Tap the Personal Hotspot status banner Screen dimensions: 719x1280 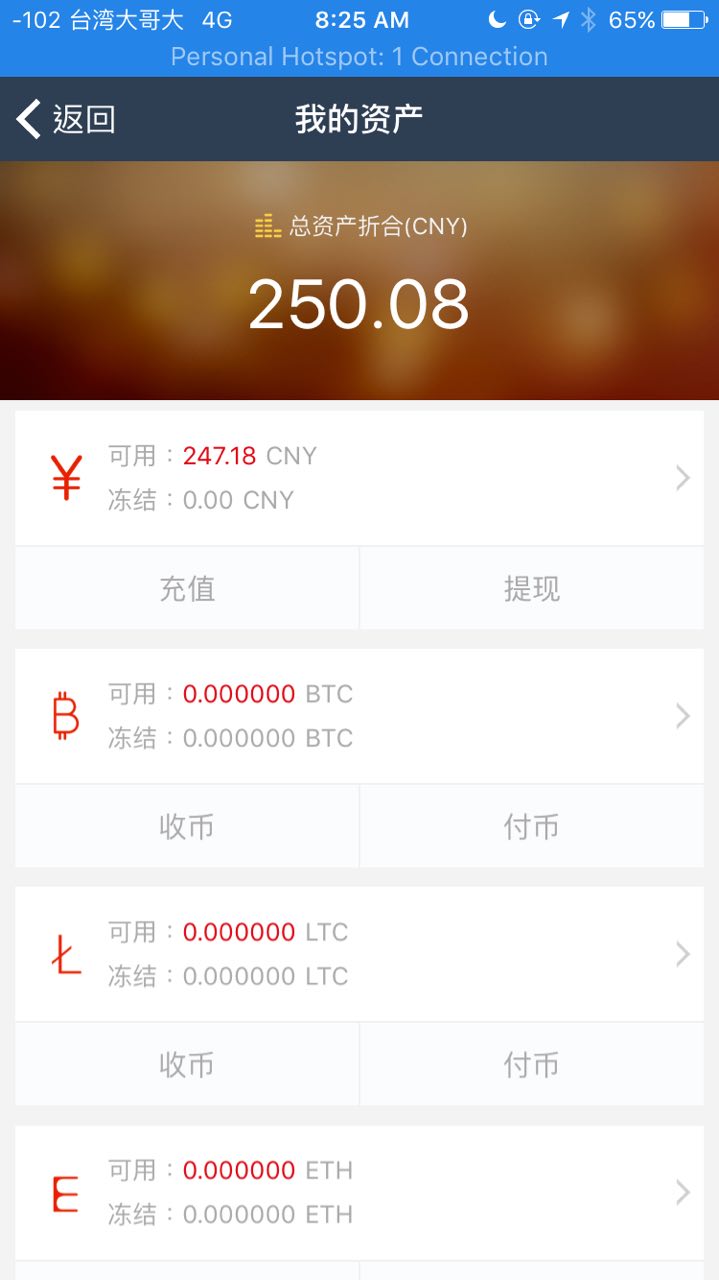coord(359,57)
